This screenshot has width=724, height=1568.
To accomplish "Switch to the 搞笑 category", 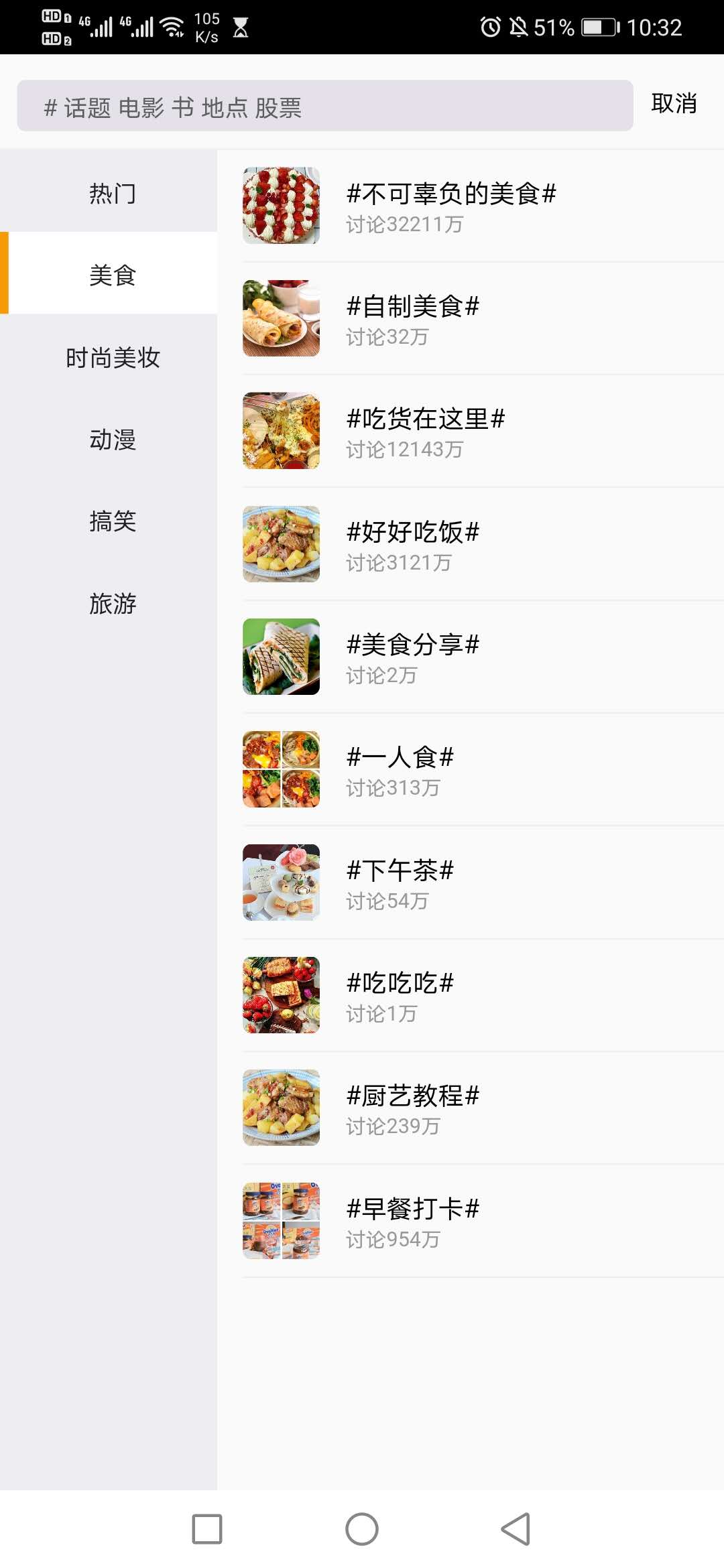I will tap(112, 521).
